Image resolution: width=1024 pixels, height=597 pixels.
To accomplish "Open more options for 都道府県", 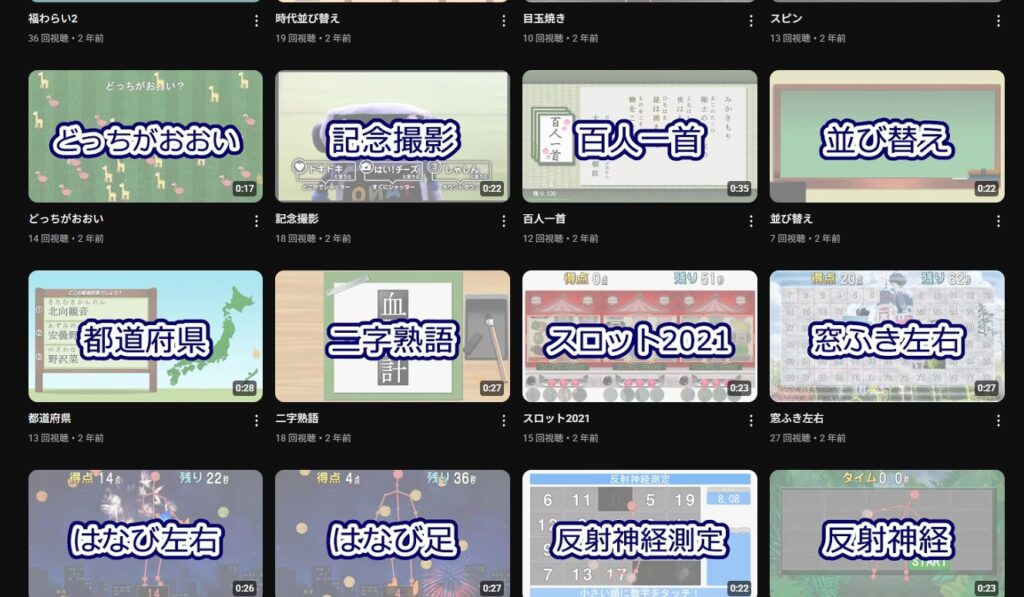I will (x=257, y=421).
